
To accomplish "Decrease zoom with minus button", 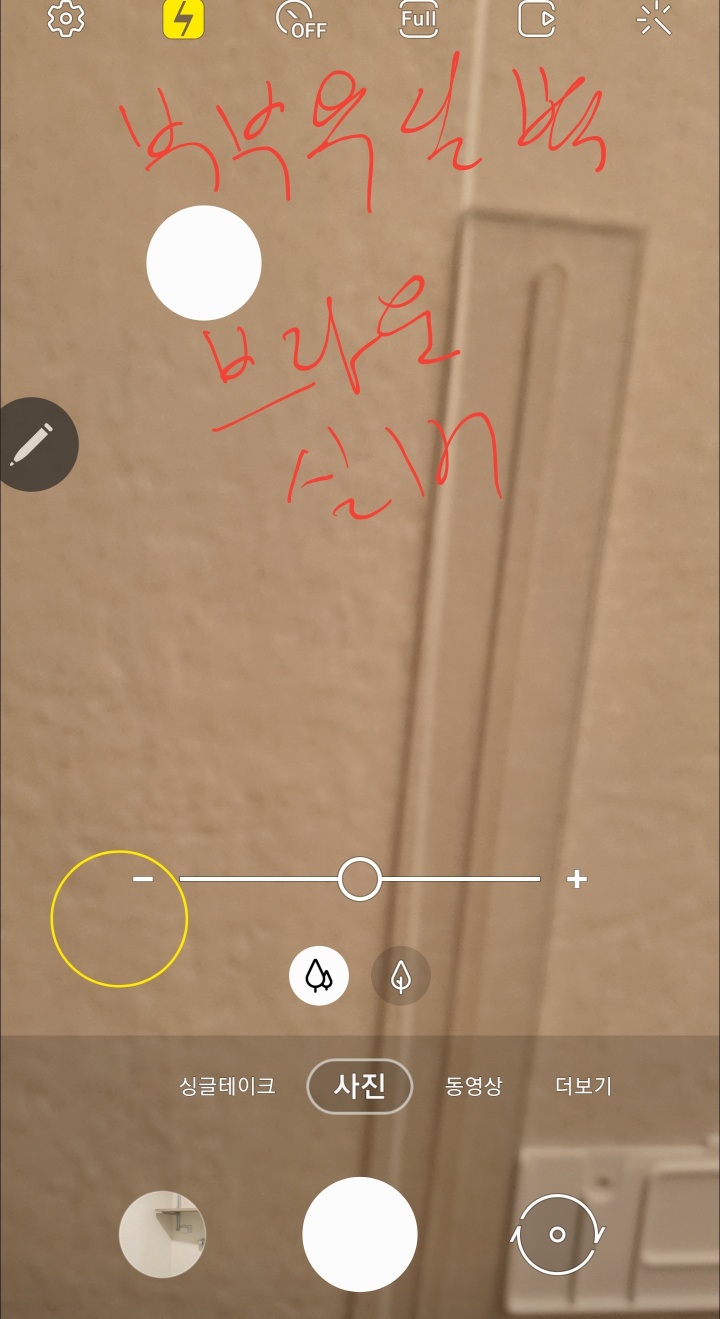I will click(x=143, y=879).
